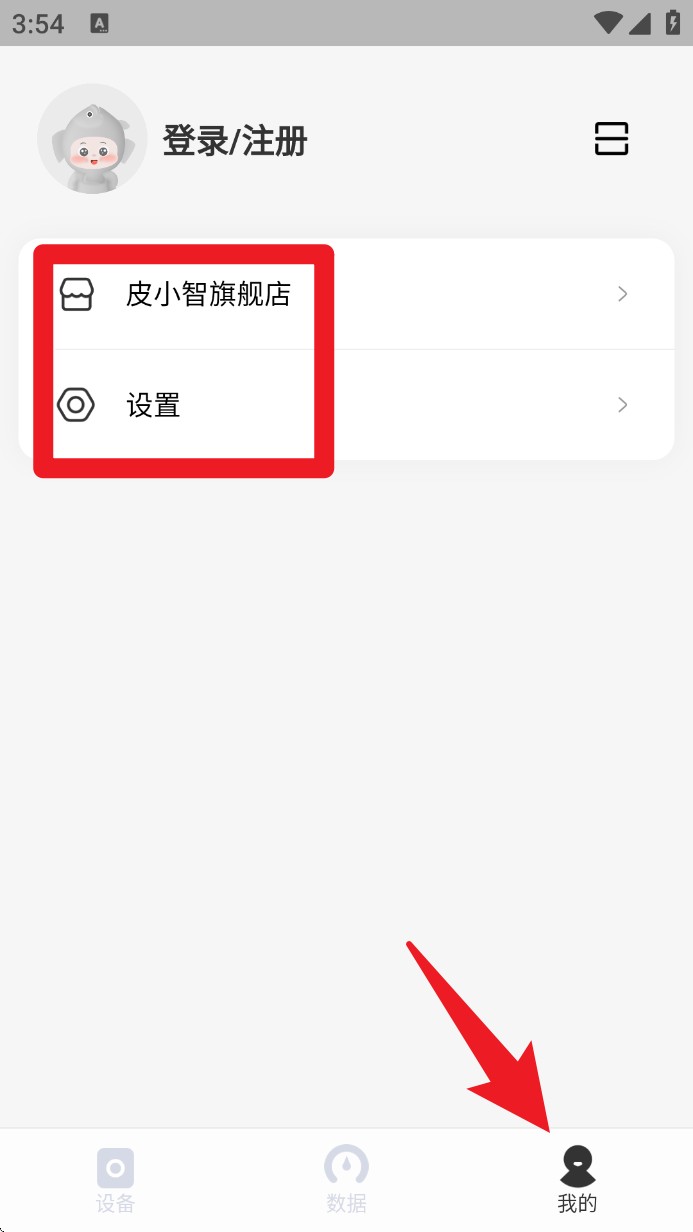This screenshot has height=1232, width=693.
Task: Open the 设置 settings row
Action: click(345, 405)
